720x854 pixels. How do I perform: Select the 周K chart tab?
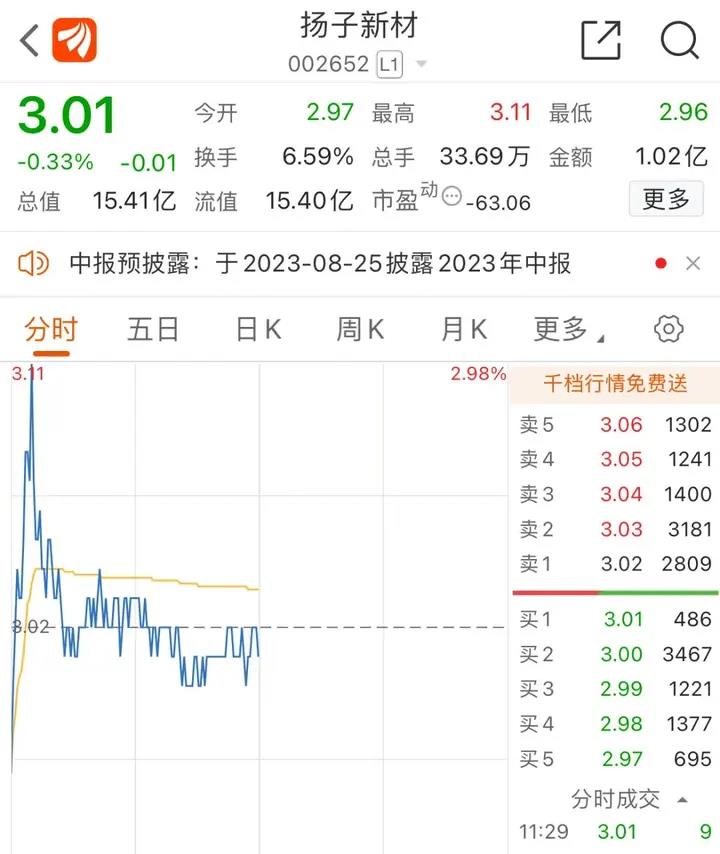(360, 329)
